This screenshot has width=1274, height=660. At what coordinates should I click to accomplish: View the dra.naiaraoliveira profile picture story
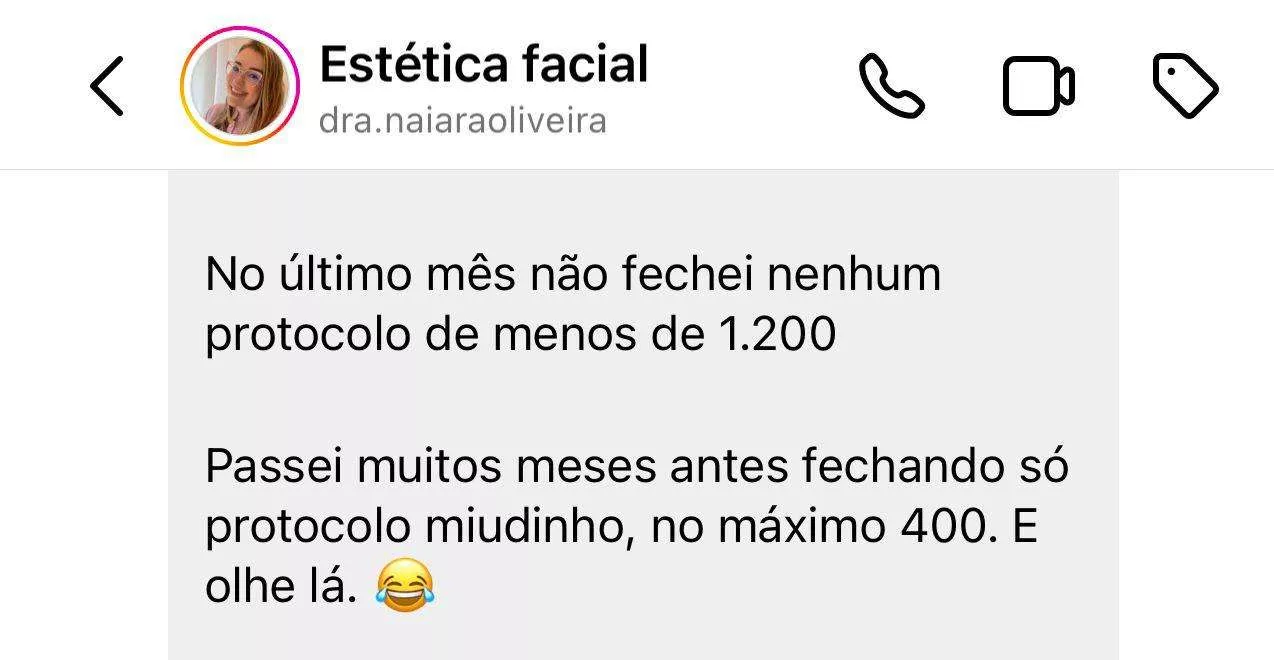coord(240,86)
